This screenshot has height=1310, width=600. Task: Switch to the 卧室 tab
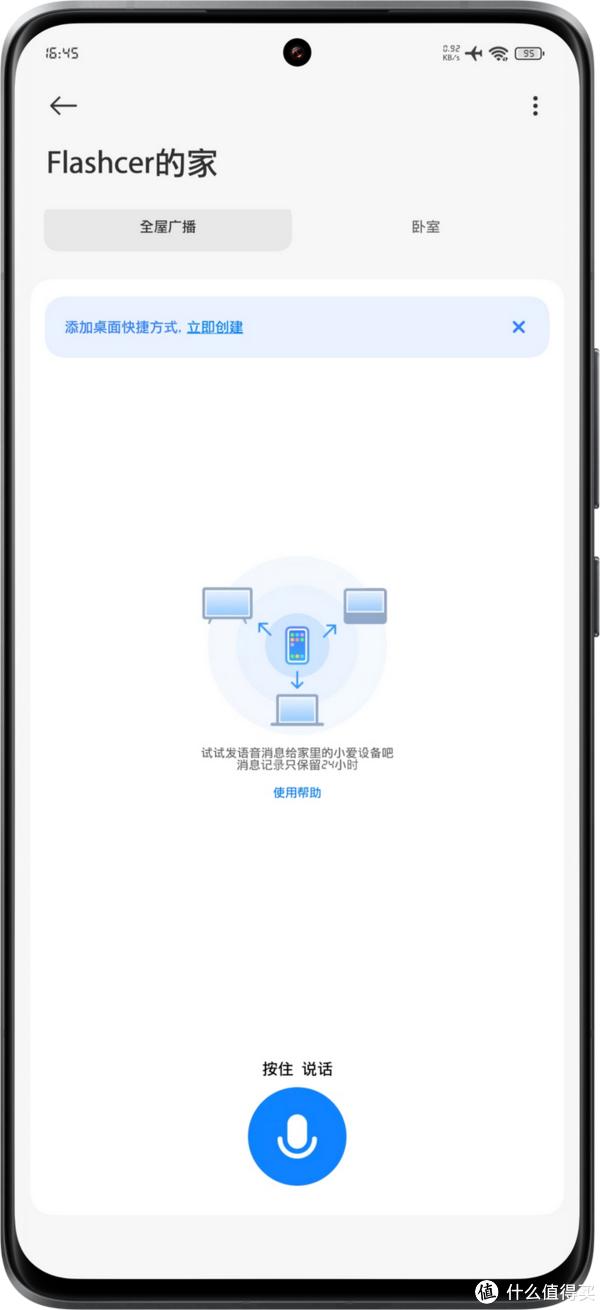[x=426, y=228]
